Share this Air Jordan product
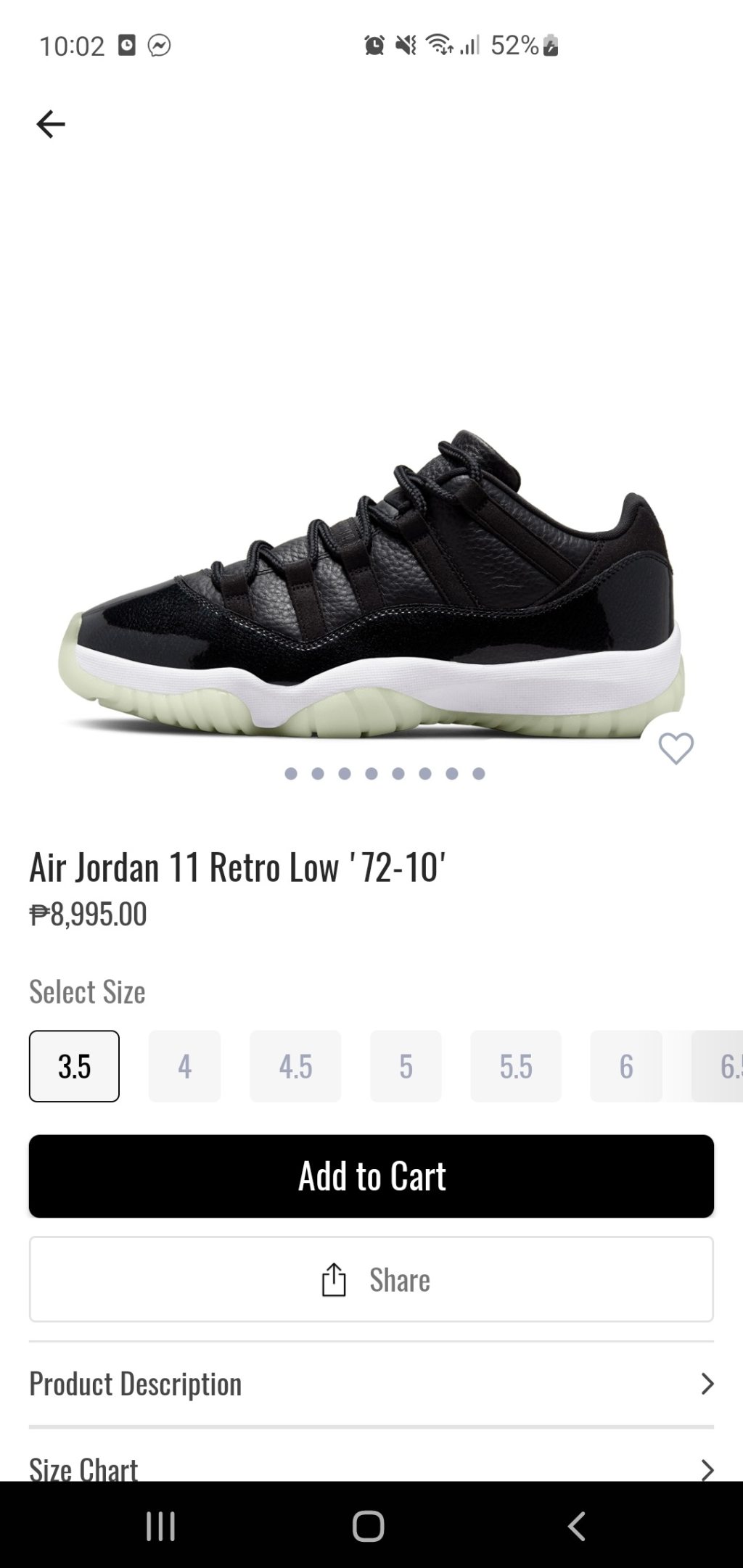 point(371,1279)
